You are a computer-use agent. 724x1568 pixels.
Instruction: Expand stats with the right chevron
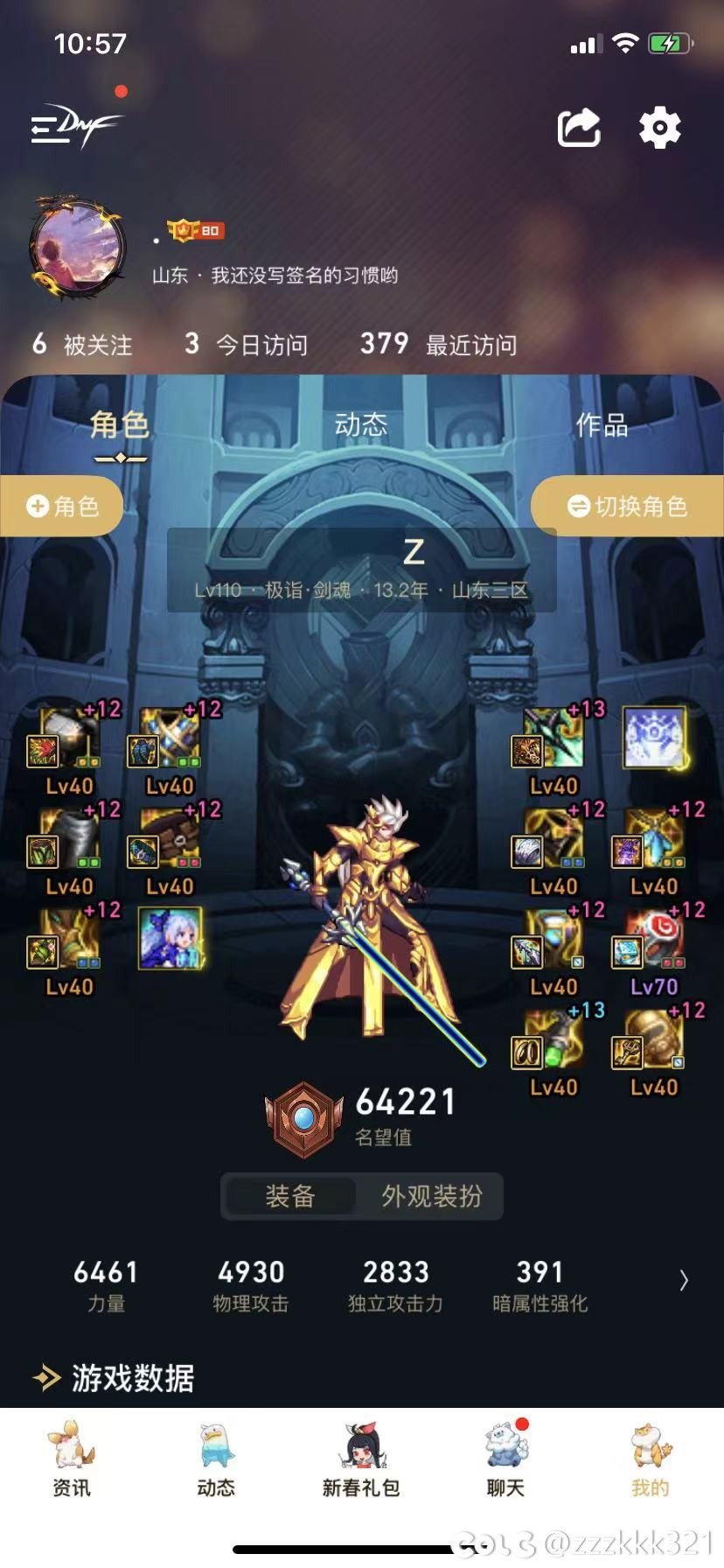click(x=684, y=1281)
